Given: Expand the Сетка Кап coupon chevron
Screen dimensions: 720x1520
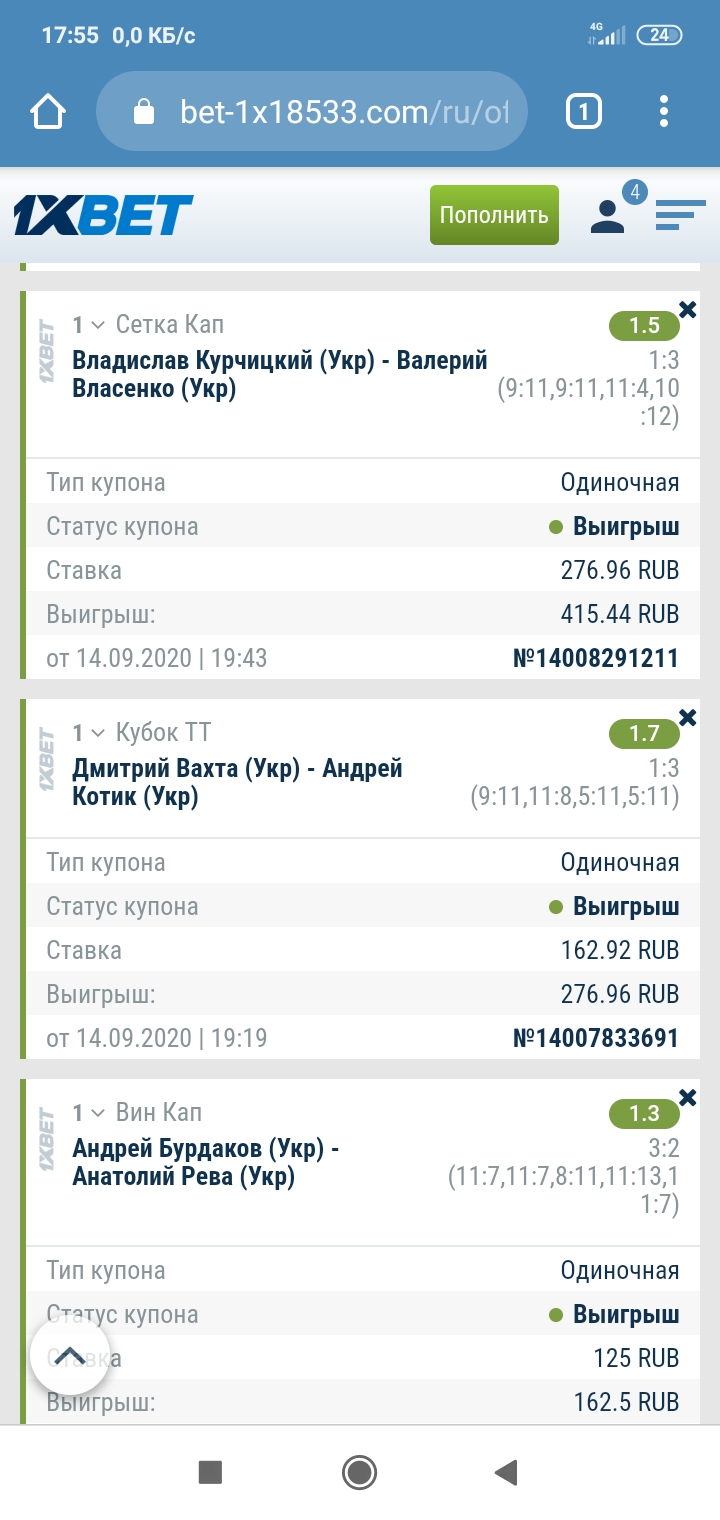Looking at the screenshot, I should (x=98, y=325).
